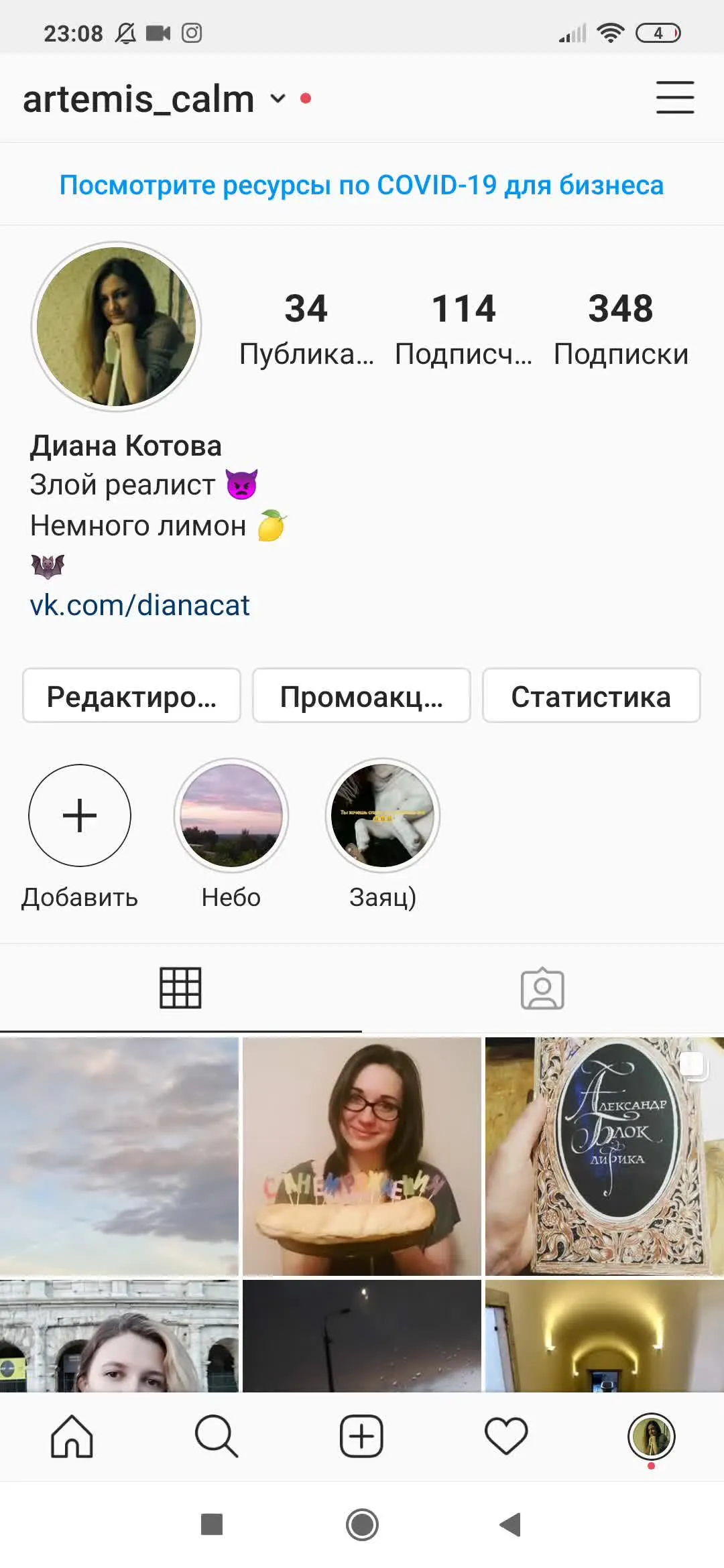724x1568 pixels.
Task: Go to the home feed tab
Action: [72, 1436]
